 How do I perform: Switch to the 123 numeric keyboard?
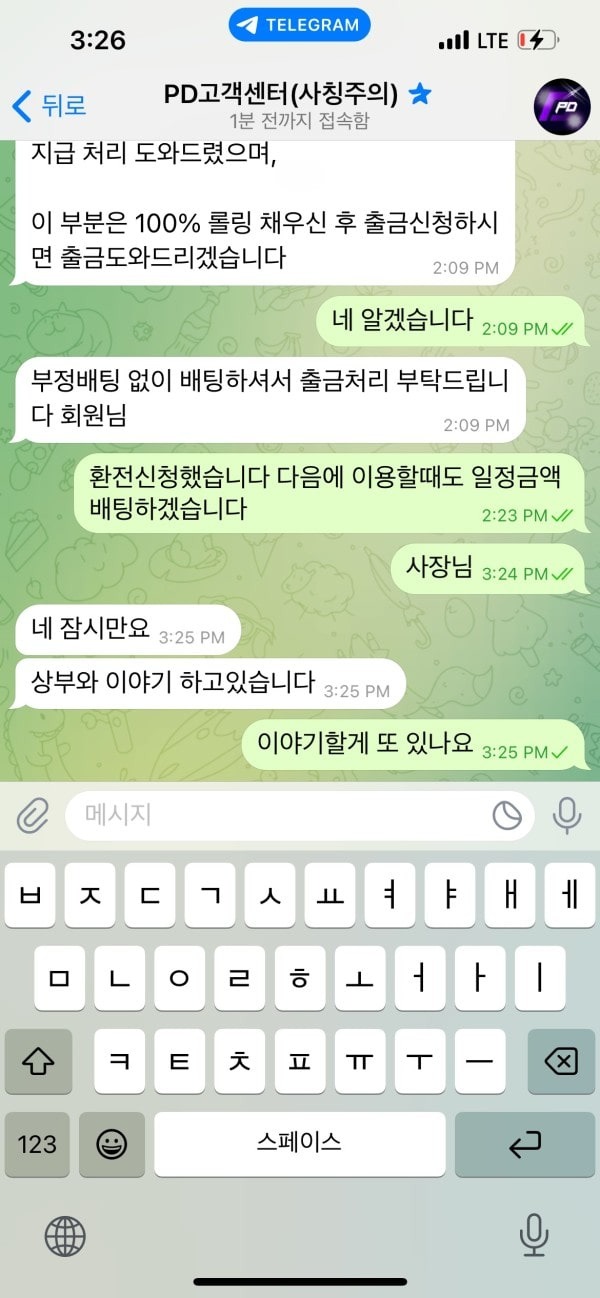click(x=37, y=1144)
